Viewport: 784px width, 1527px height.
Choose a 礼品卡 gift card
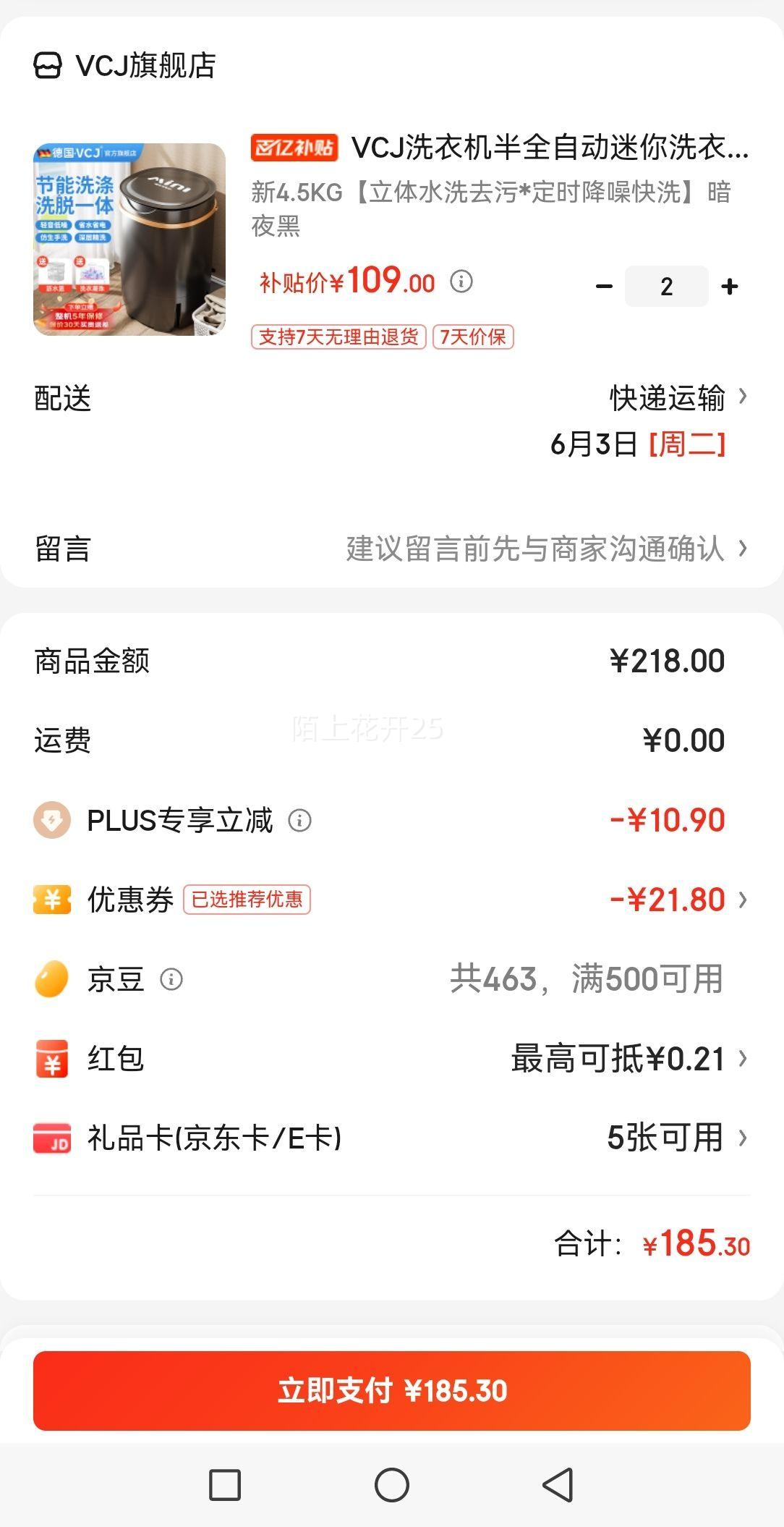click(x=391, y=1138)
